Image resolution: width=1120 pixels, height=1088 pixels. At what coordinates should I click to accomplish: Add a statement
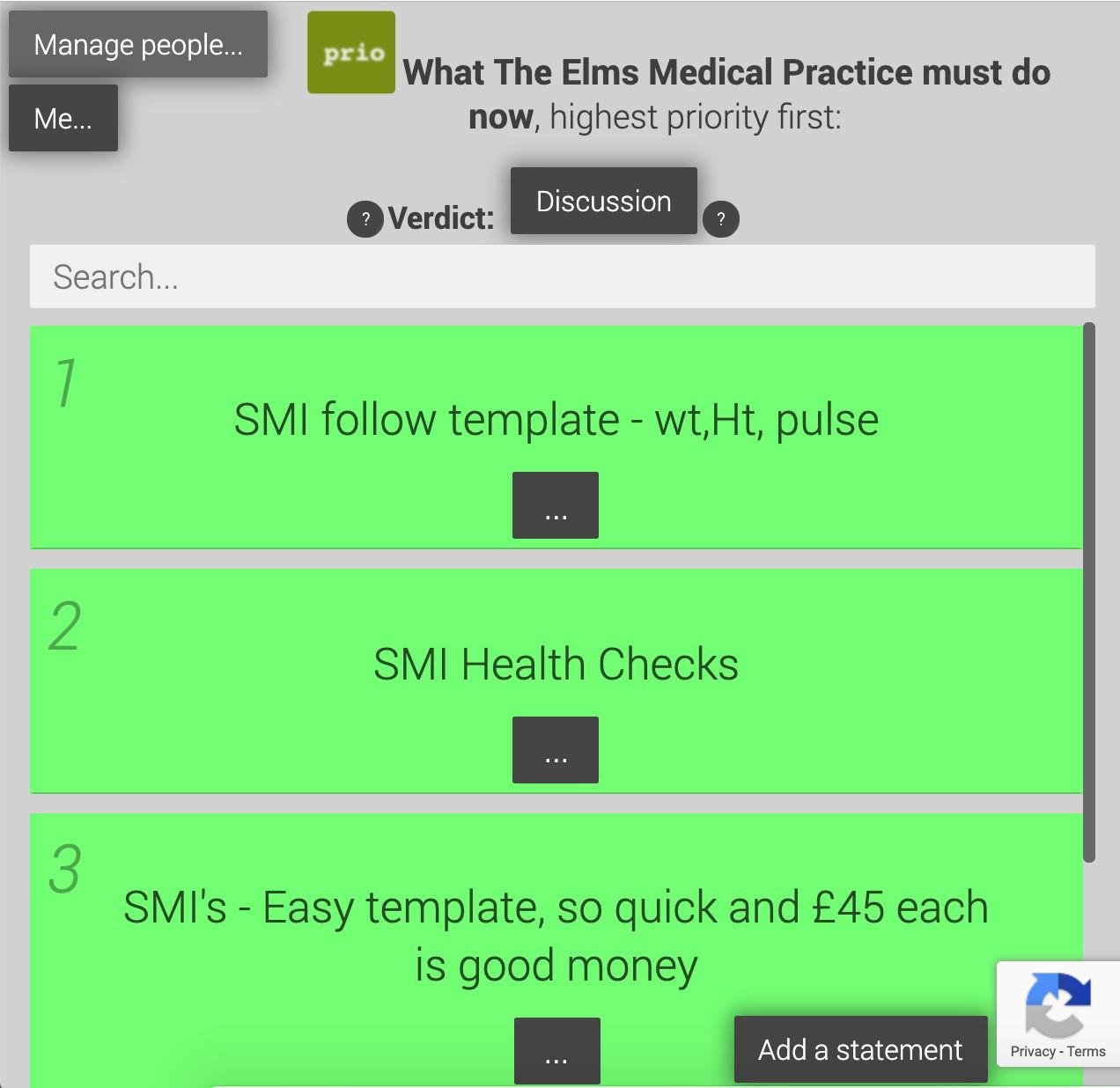pyautogui.click(x=860, y=1049)
